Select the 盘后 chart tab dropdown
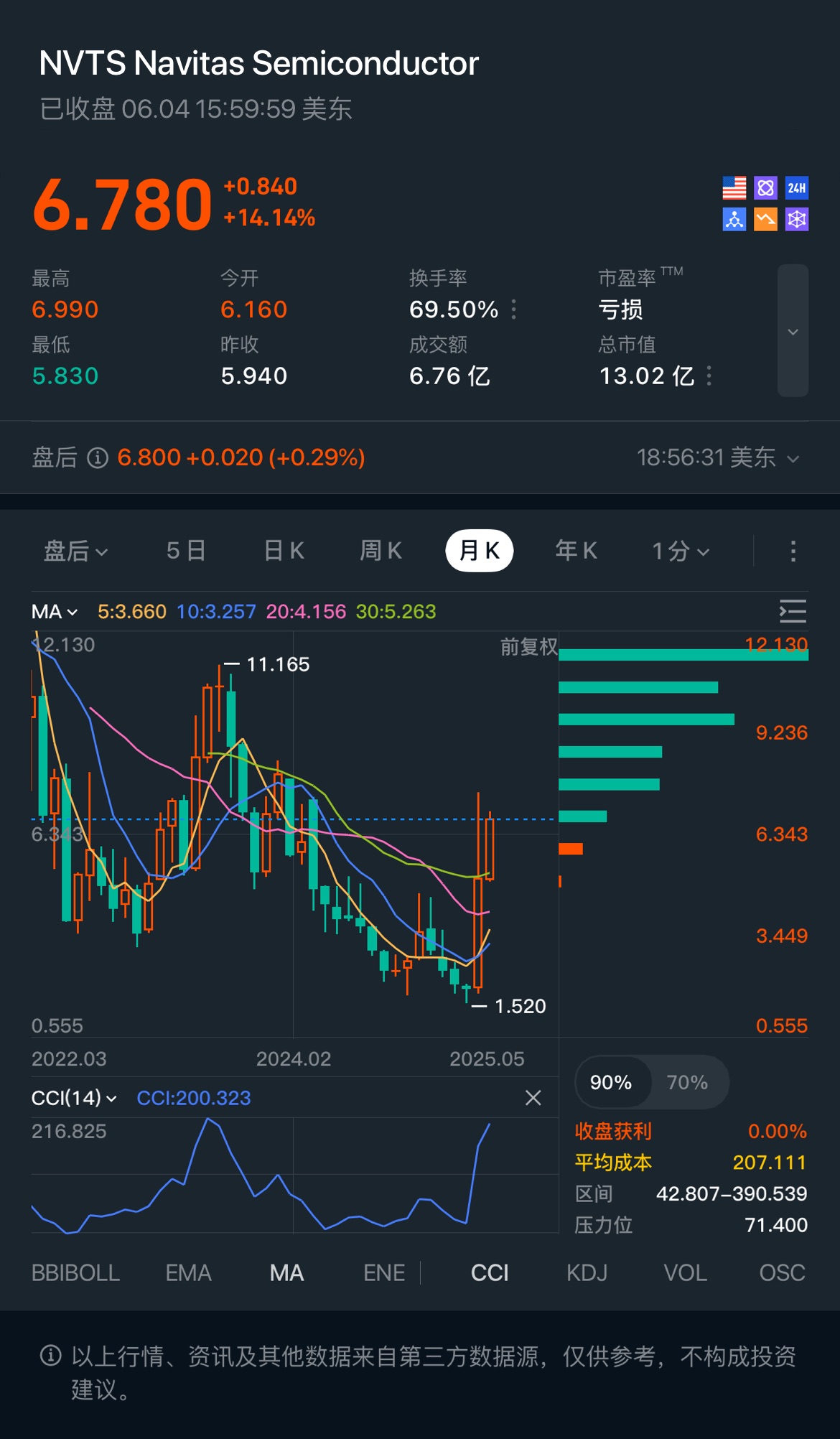840x1439 pixels. coord(75,551)
